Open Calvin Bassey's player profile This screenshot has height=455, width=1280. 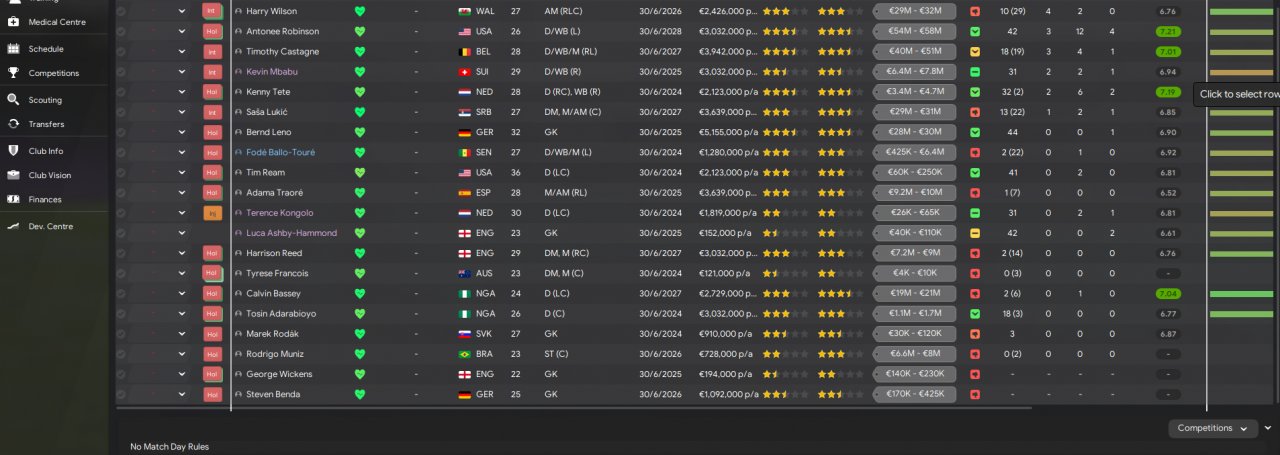272,293
